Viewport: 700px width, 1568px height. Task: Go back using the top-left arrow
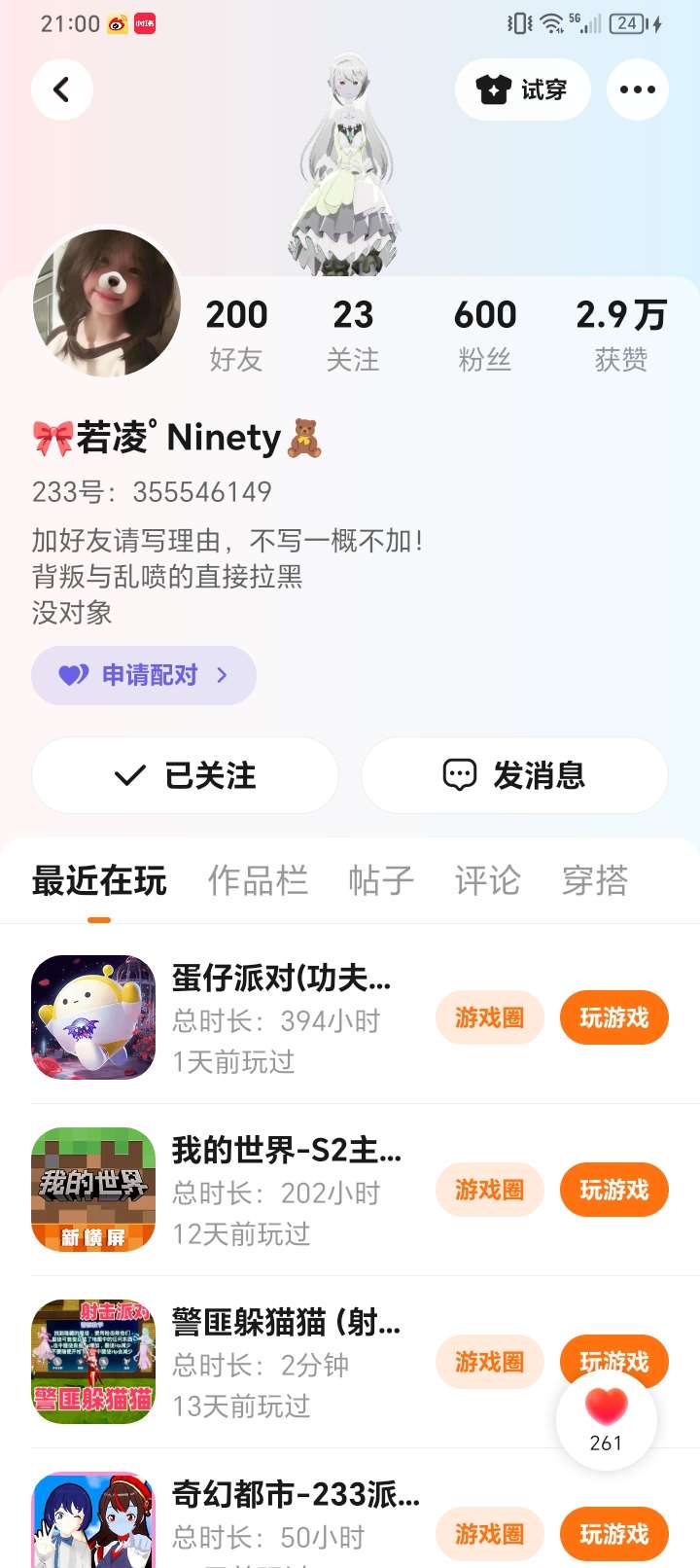point(62,89)
